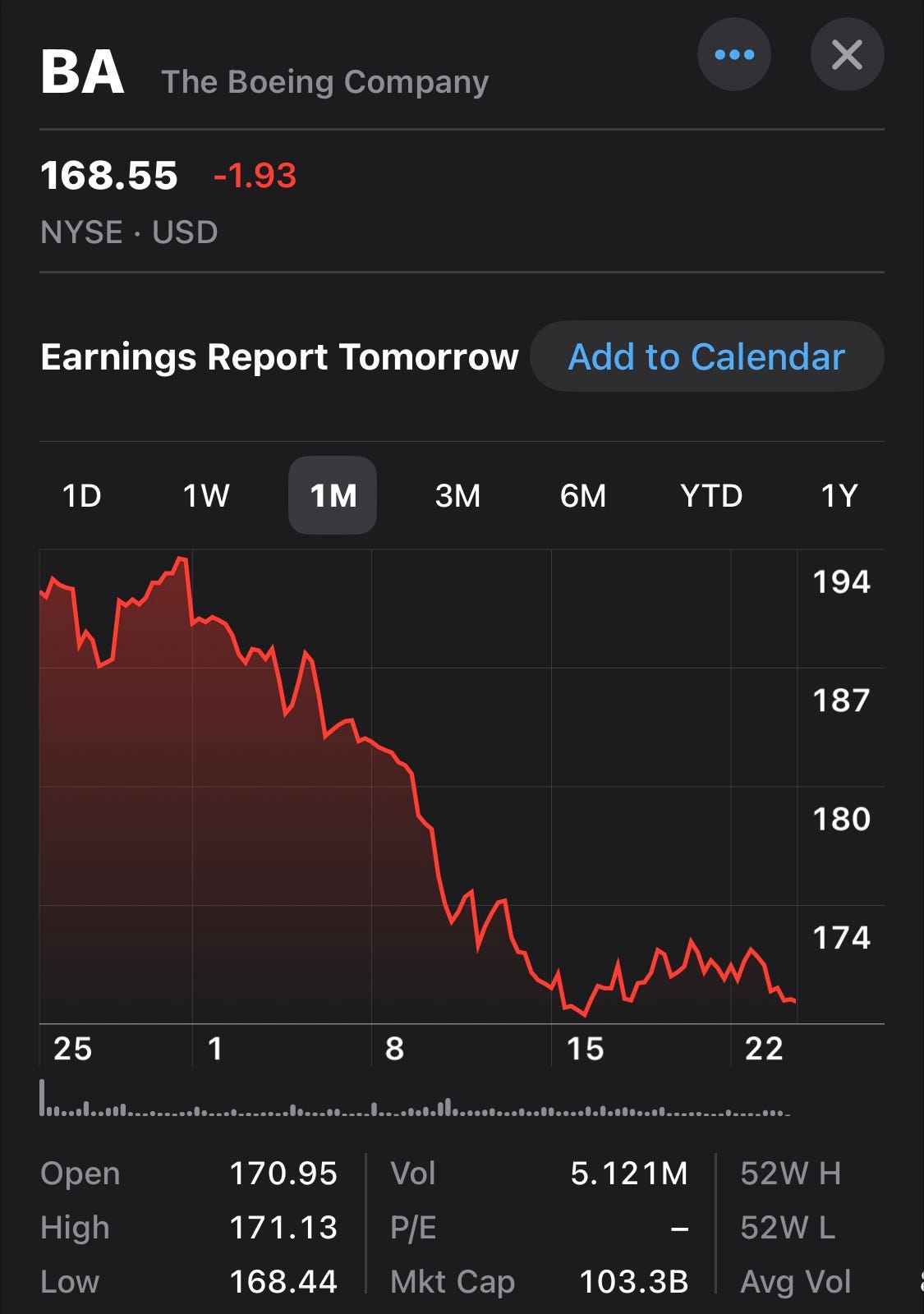Tap the red price change indicator
Viewport: 924px width, 1314px height.
(255, 175)
